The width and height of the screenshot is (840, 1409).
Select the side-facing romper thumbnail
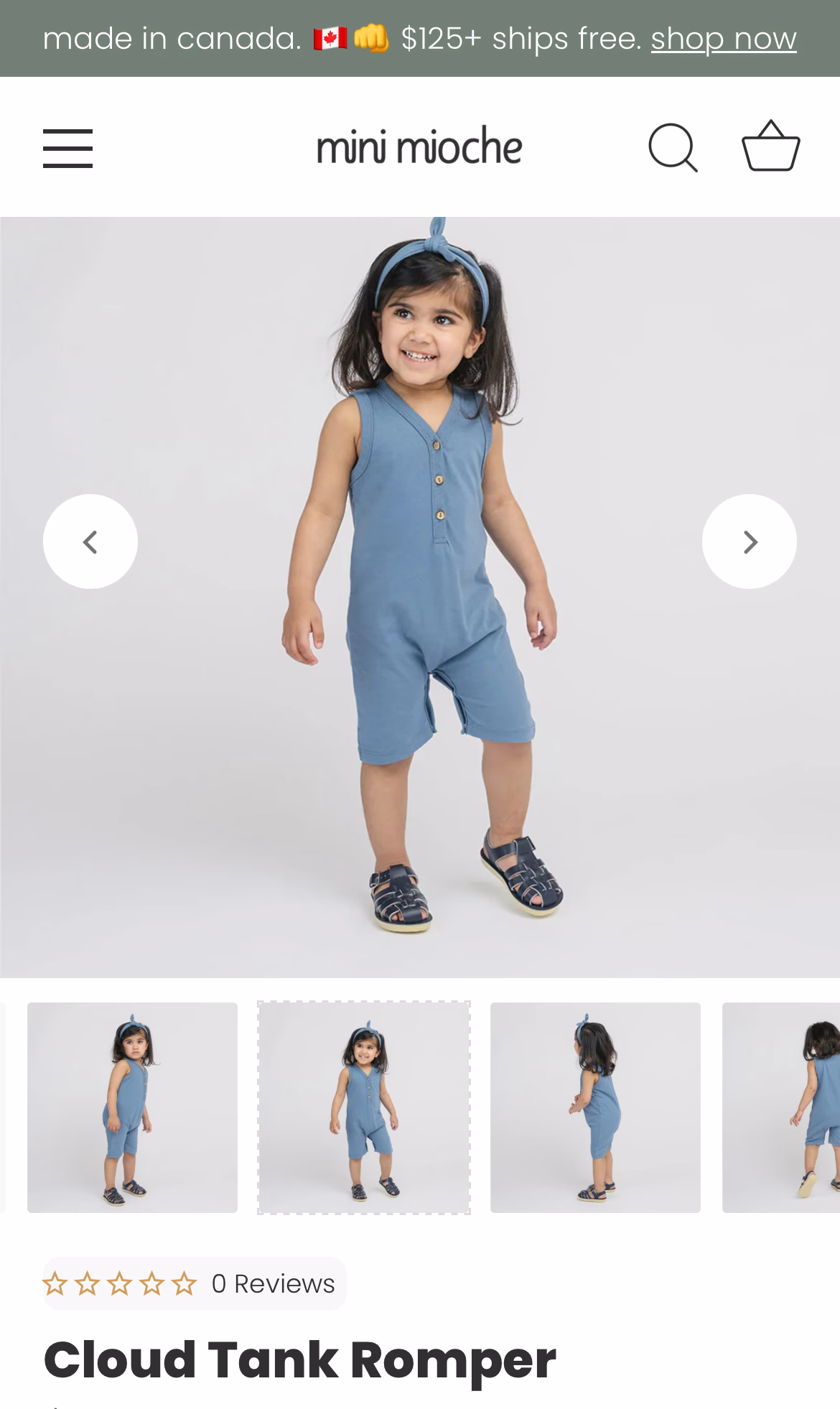coord(132,1107)
